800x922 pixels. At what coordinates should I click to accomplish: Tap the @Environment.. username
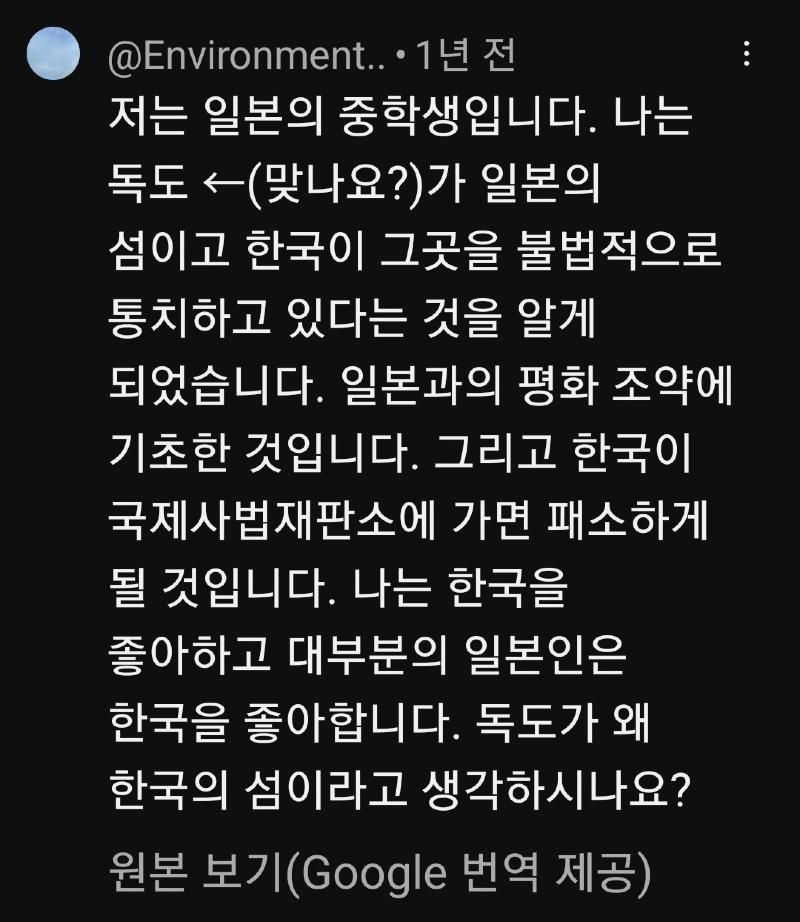pyautogui.click(x=246, y=57)
